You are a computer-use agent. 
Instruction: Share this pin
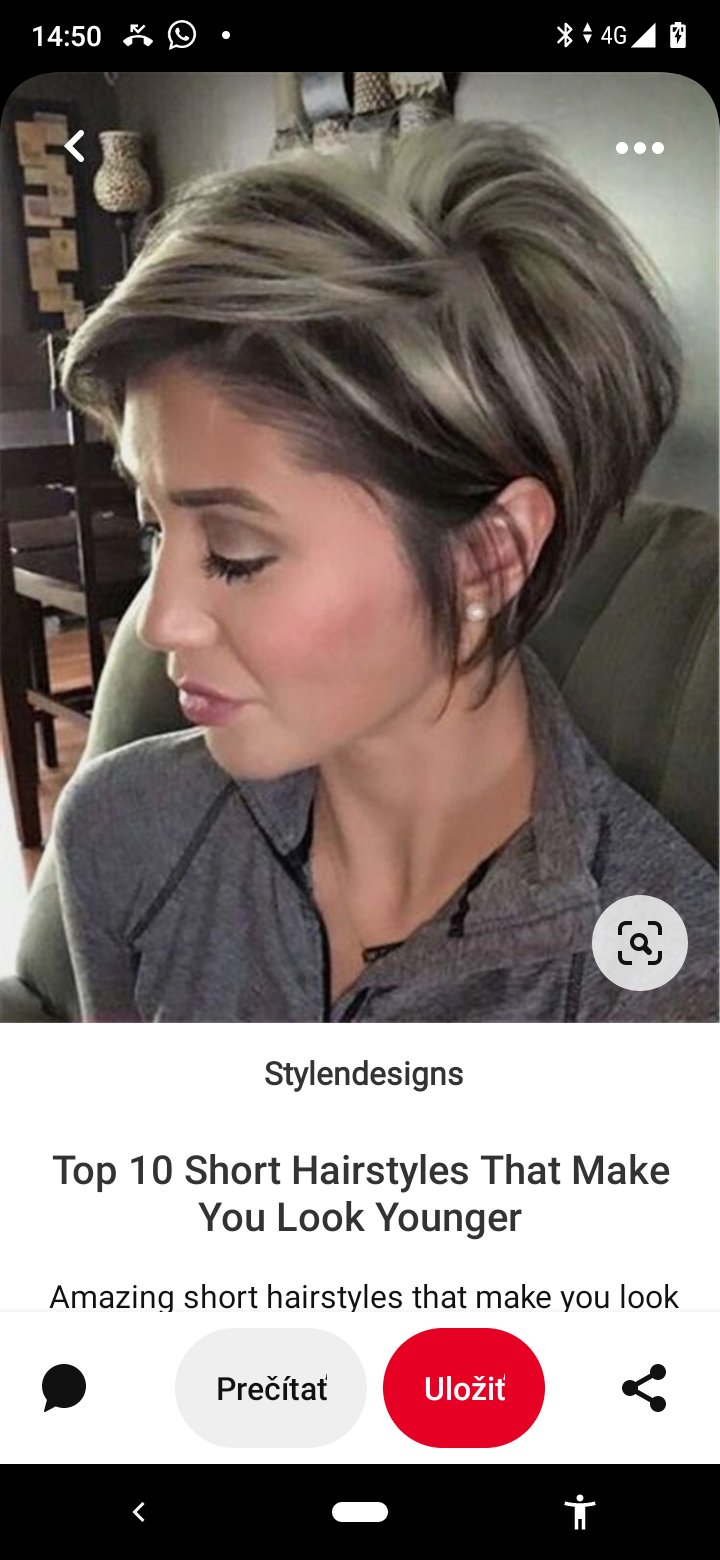tap(644, 1388)
